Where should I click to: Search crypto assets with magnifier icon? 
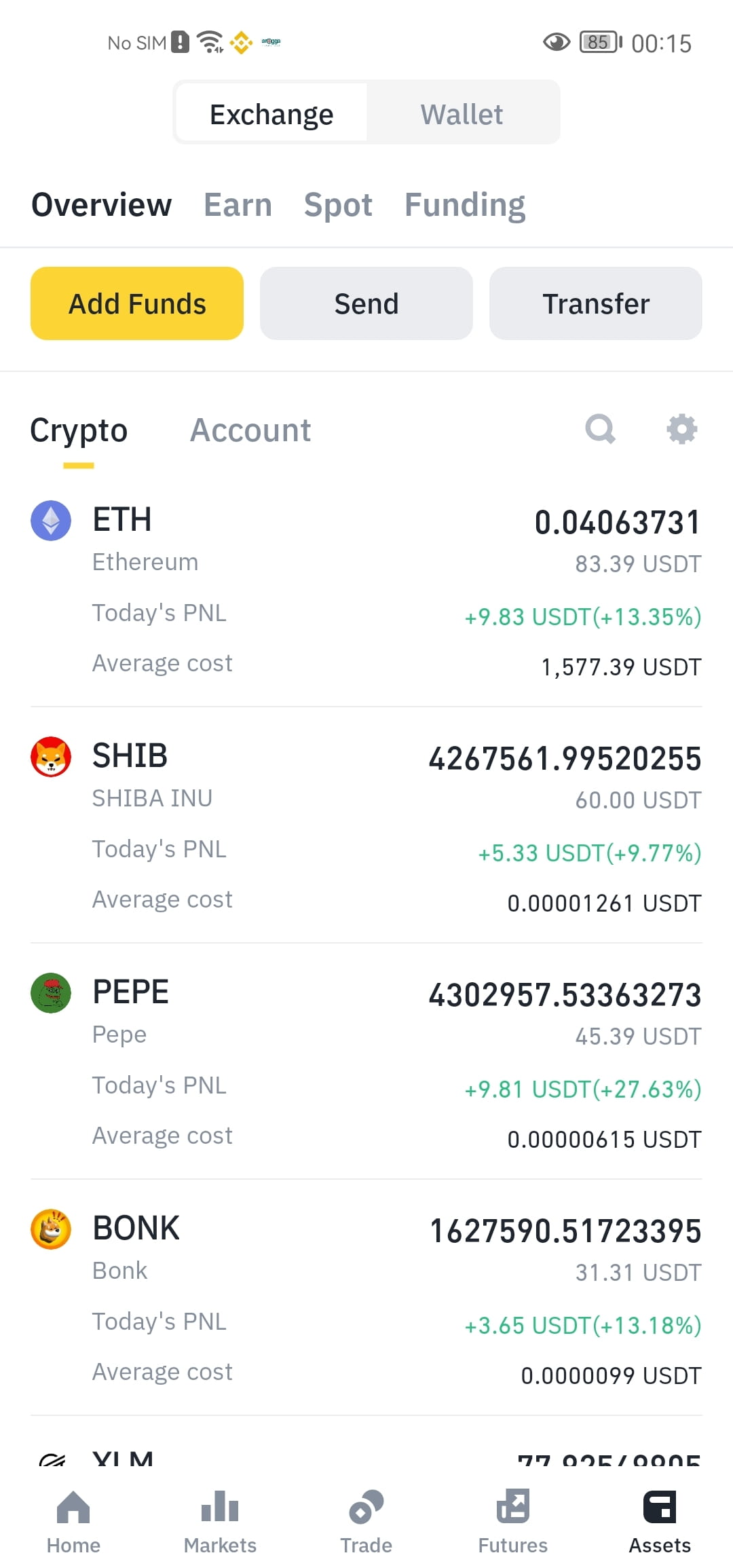coord(600,429)
